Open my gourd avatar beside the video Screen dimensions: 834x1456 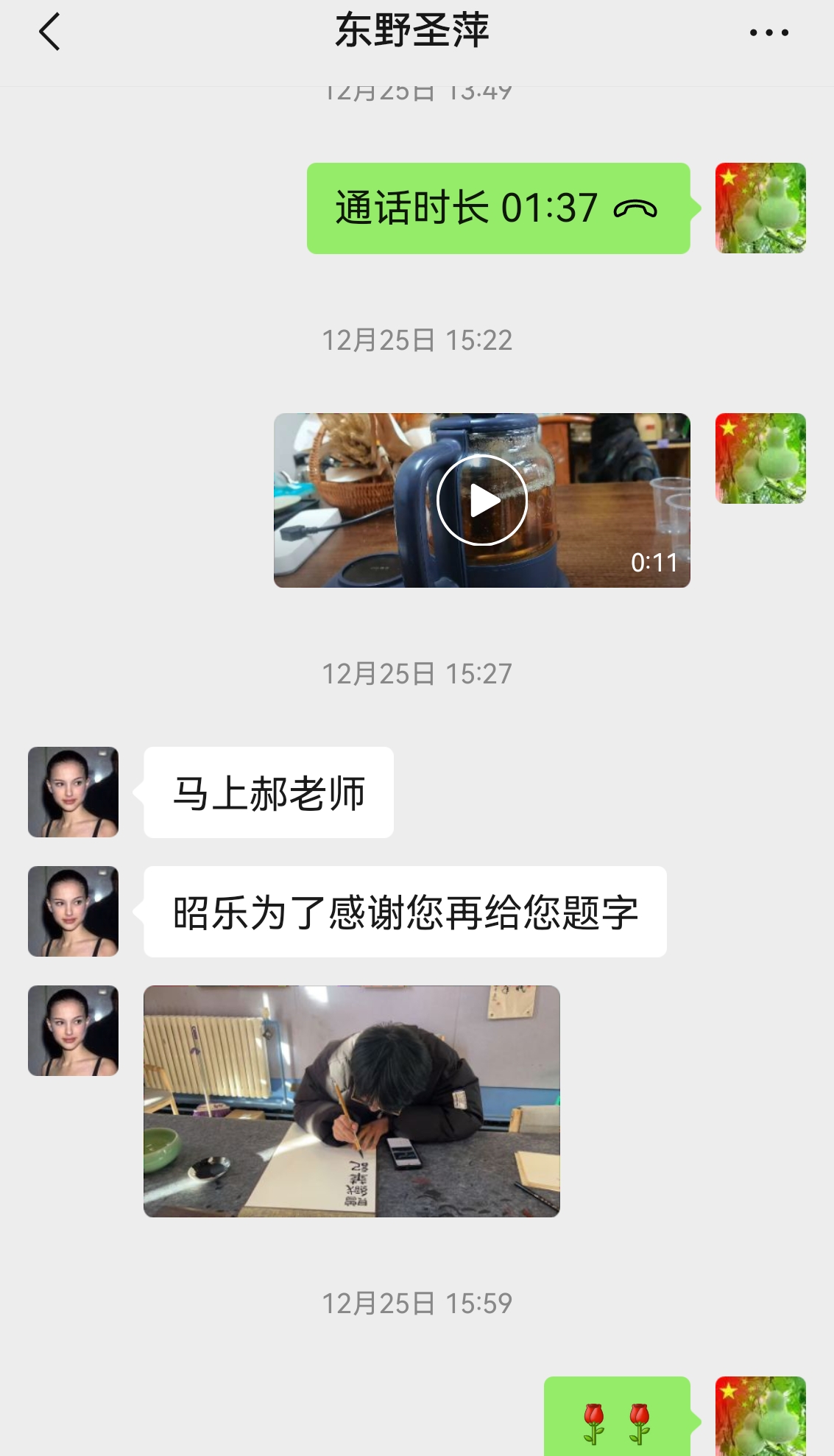point(760,458)
